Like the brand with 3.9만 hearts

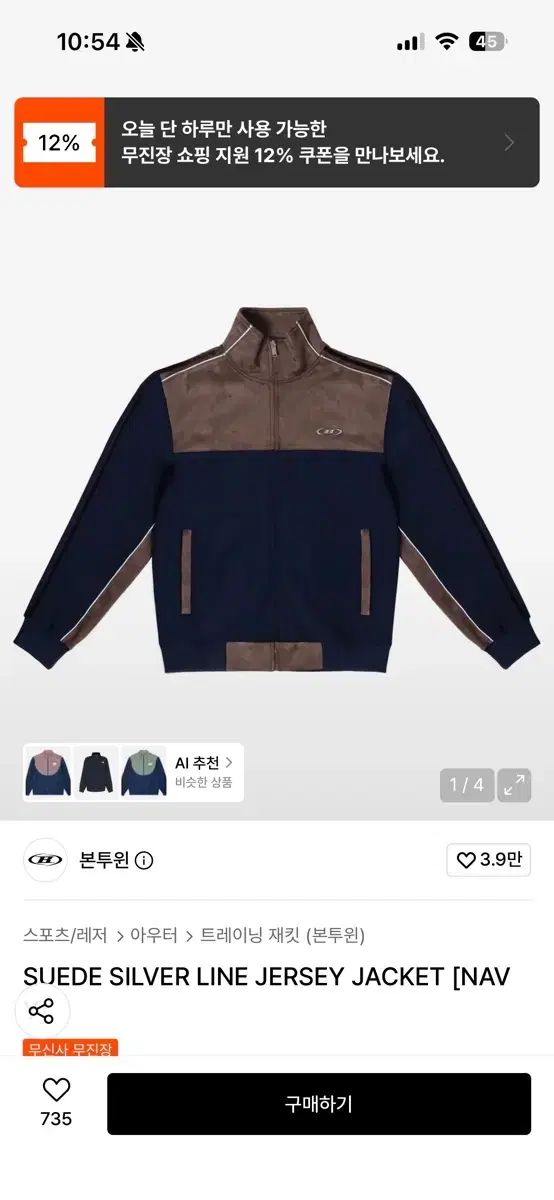489,860
